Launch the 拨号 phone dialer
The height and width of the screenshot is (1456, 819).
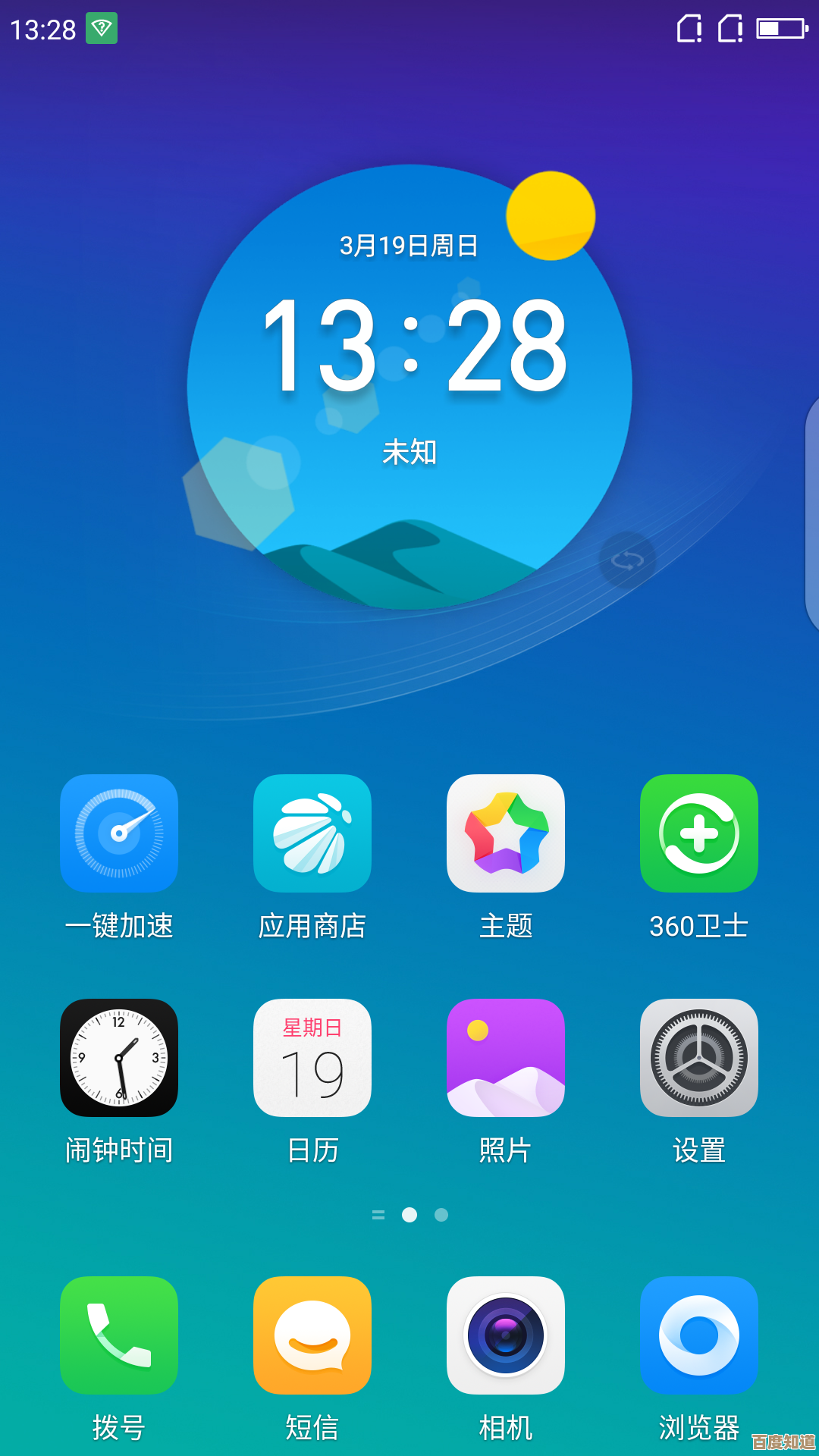coord(119,1335)
